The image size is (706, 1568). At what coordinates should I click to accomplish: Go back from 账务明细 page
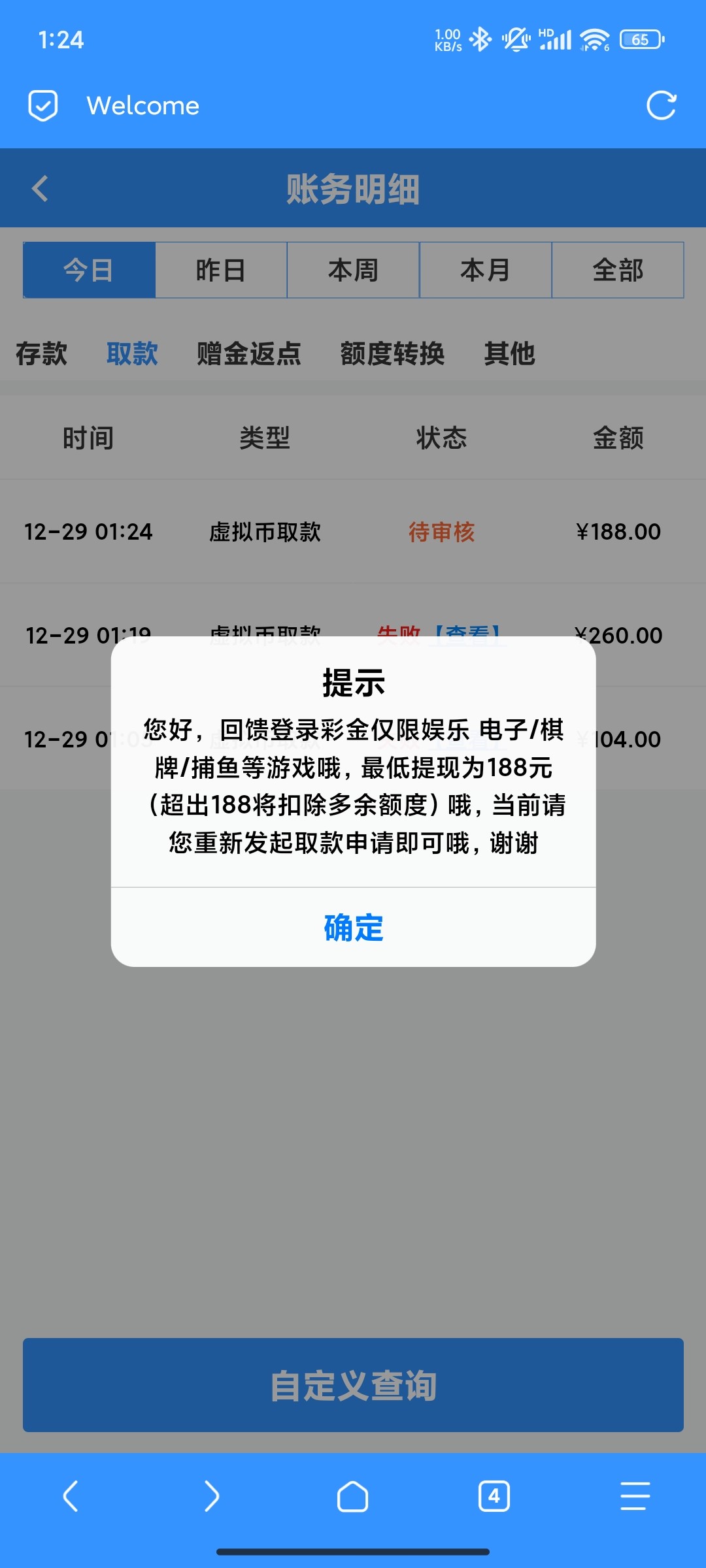click(x=41, y=189)
